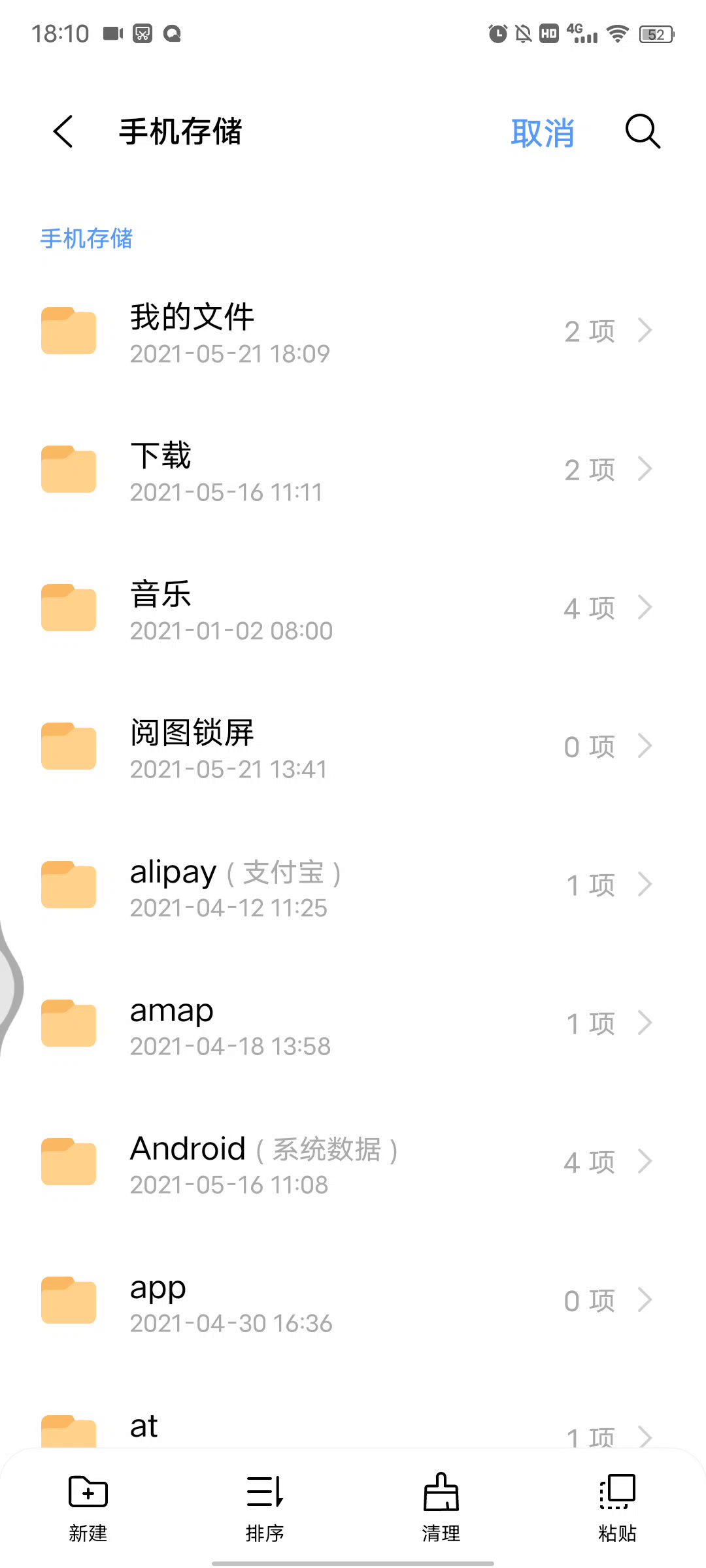The width and height of the screenshot is (706, 1568).
Task: Open the Android (系统数据) folder
Action: pos(346,1163)
